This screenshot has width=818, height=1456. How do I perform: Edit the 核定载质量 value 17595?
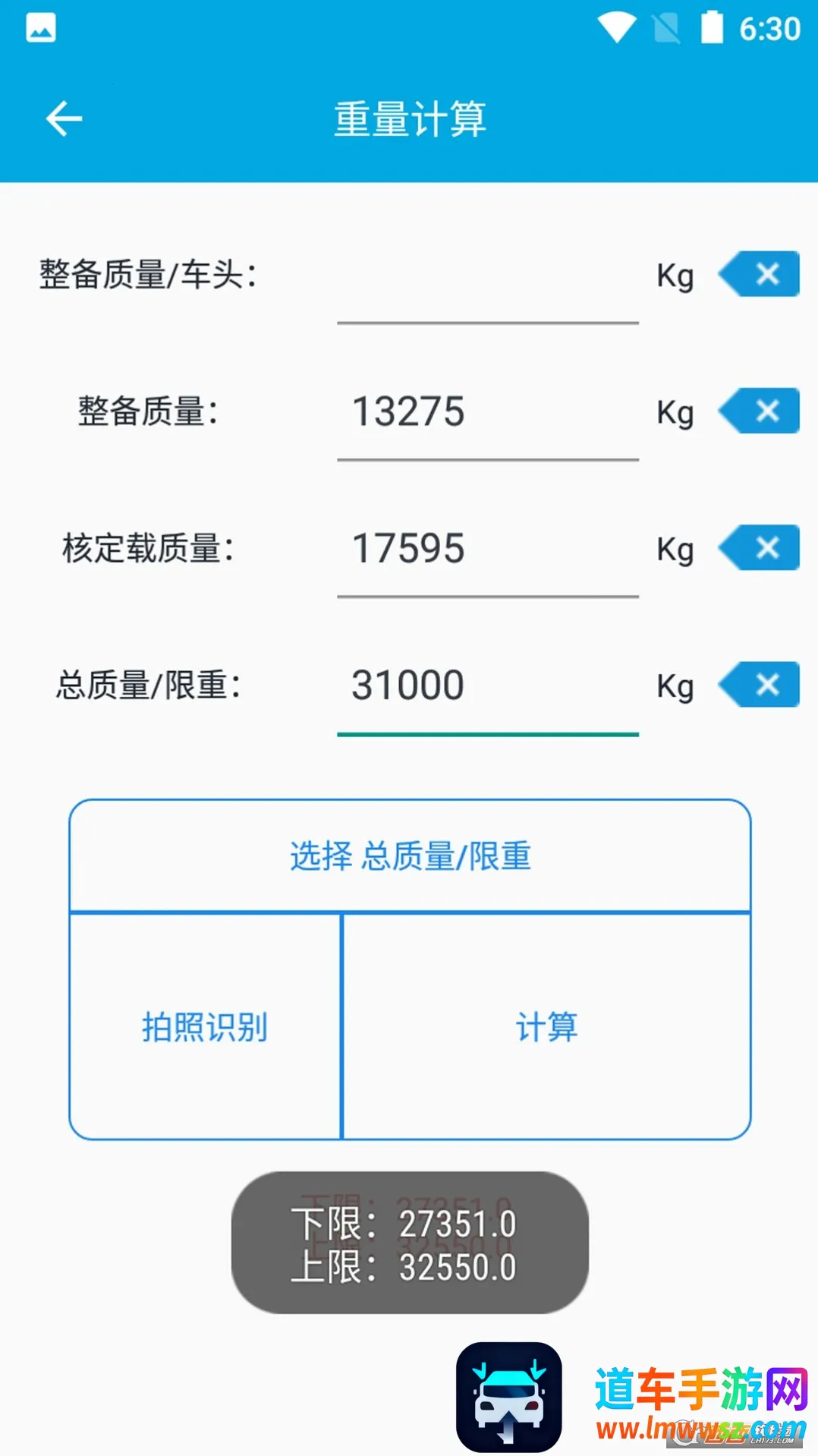(487, 549)
